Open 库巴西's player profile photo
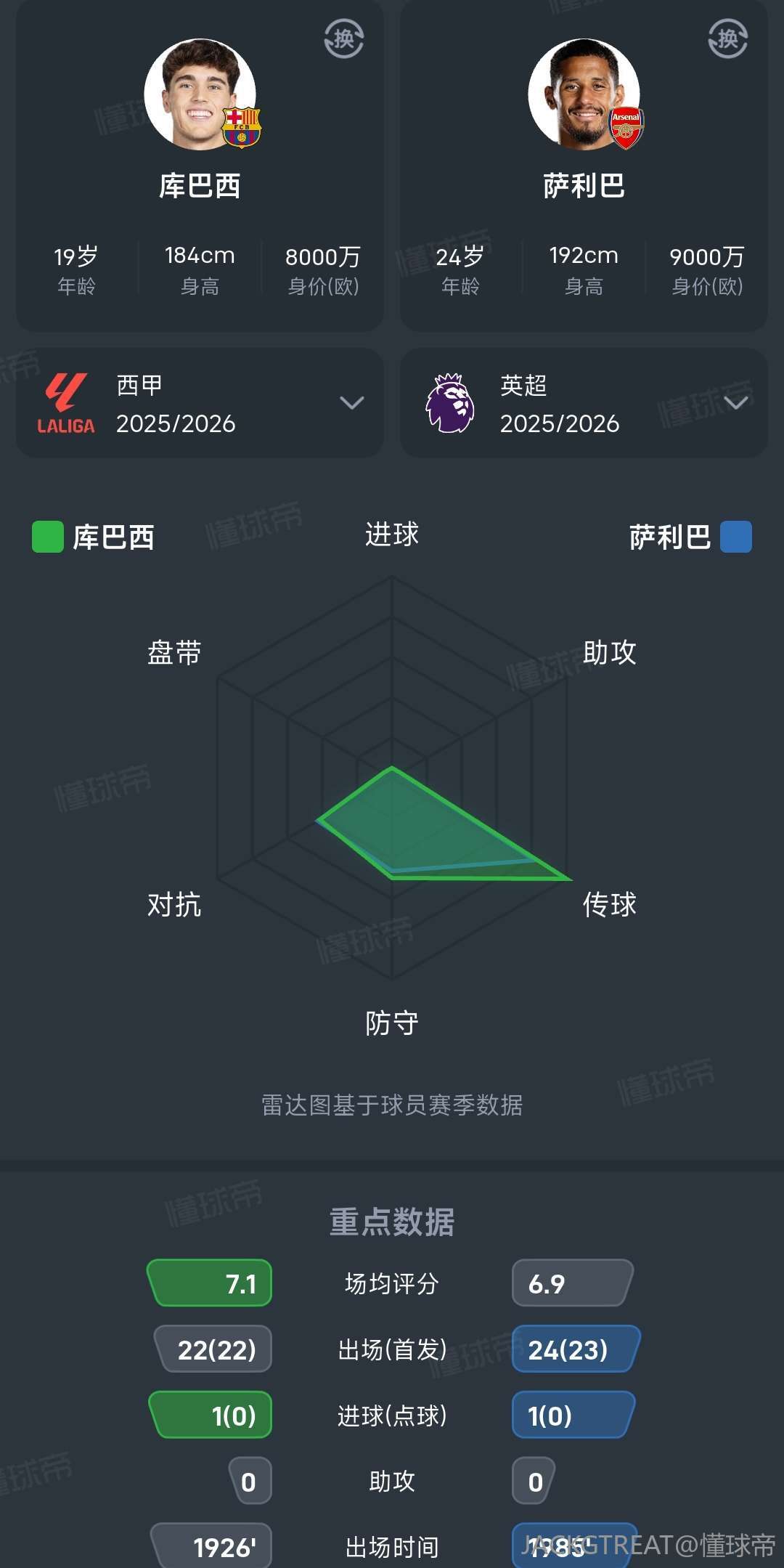 click(200, 94)
